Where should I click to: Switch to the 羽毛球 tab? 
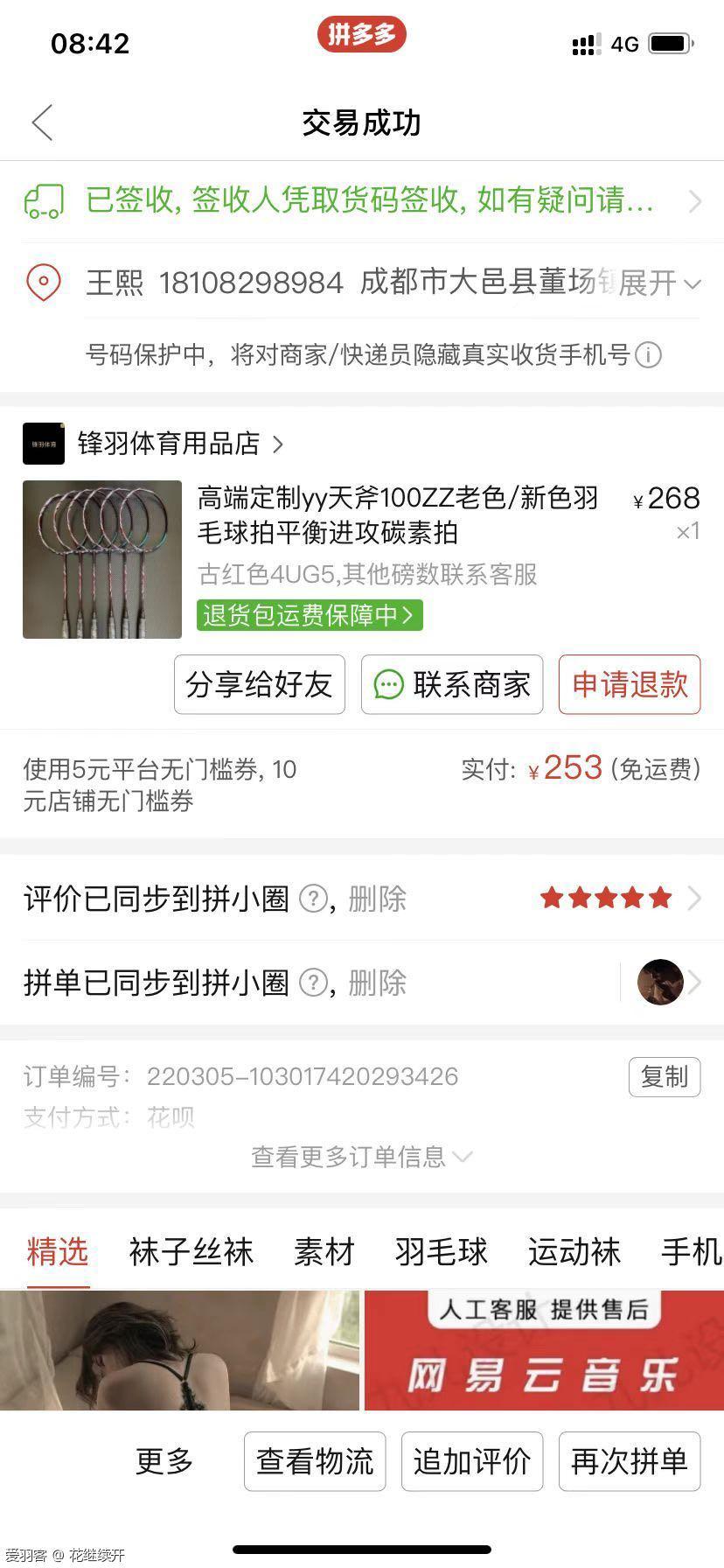click(x=441, y=1251)
